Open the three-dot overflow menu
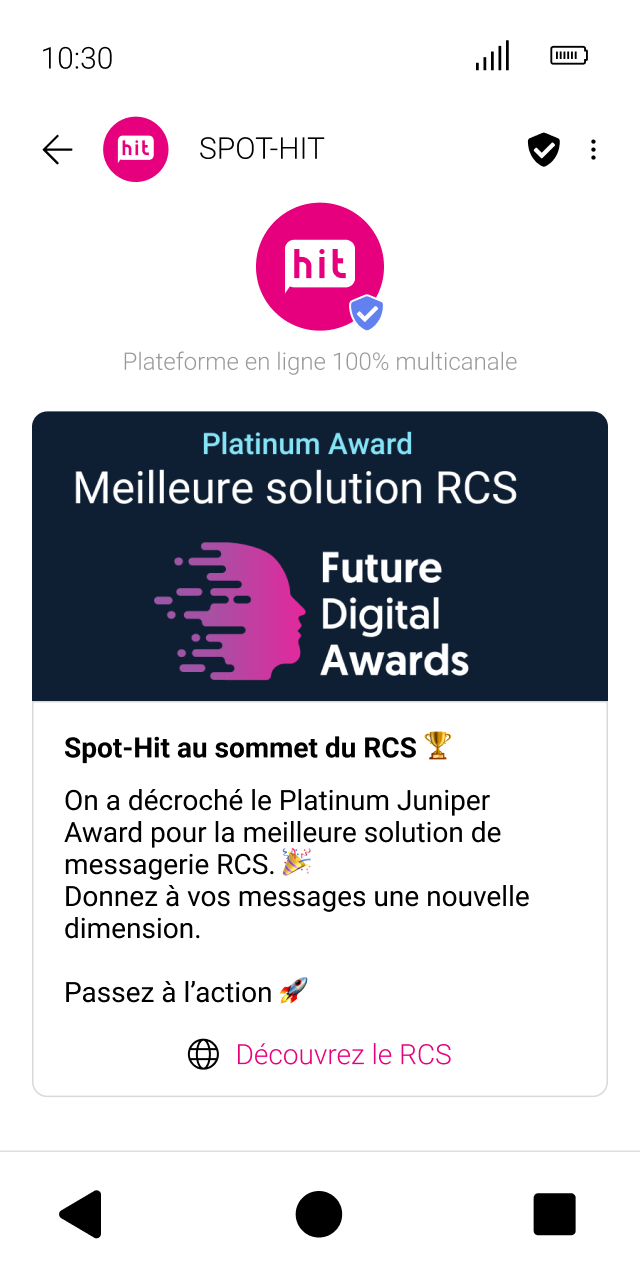Image resolution: width=640 pixels, height=1280 pixels. pyautogui.click(x=593, y=150)
